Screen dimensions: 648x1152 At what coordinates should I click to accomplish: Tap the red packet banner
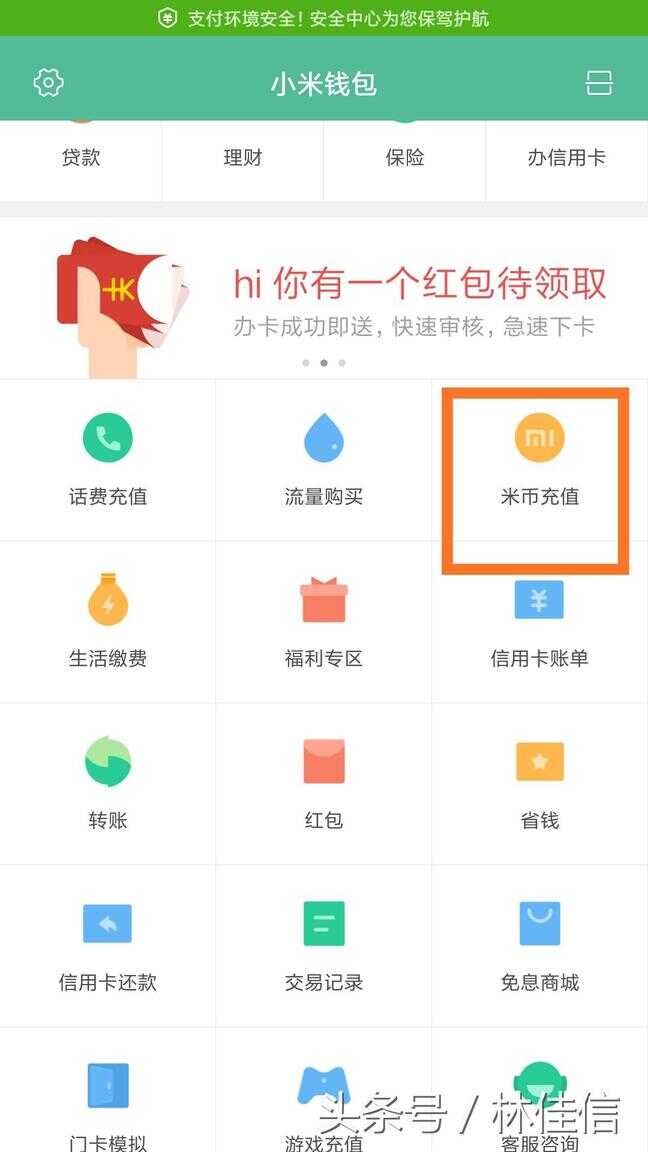(x=324, y=300)
